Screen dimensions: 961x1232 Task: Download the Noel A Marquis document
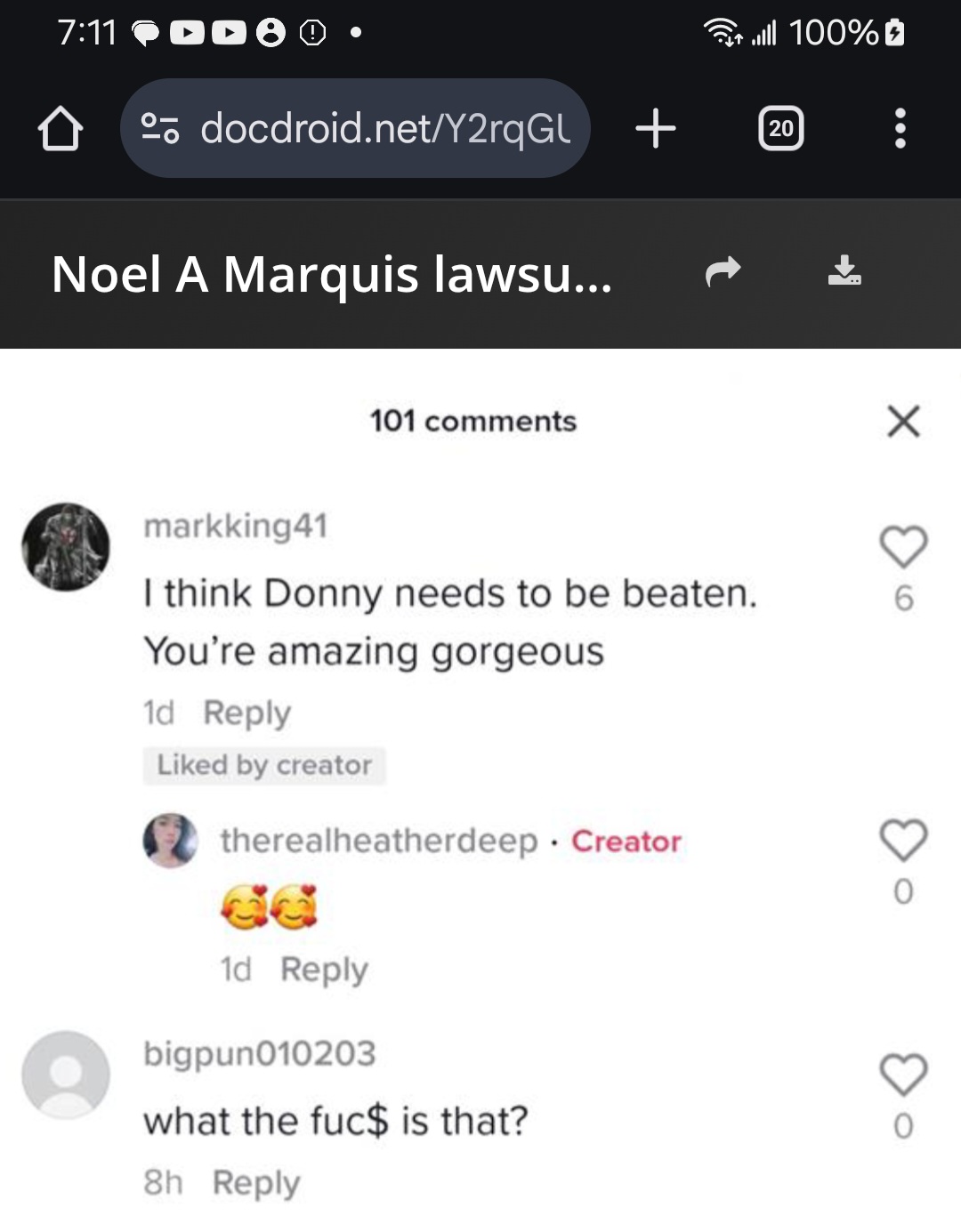pos(844,270)
